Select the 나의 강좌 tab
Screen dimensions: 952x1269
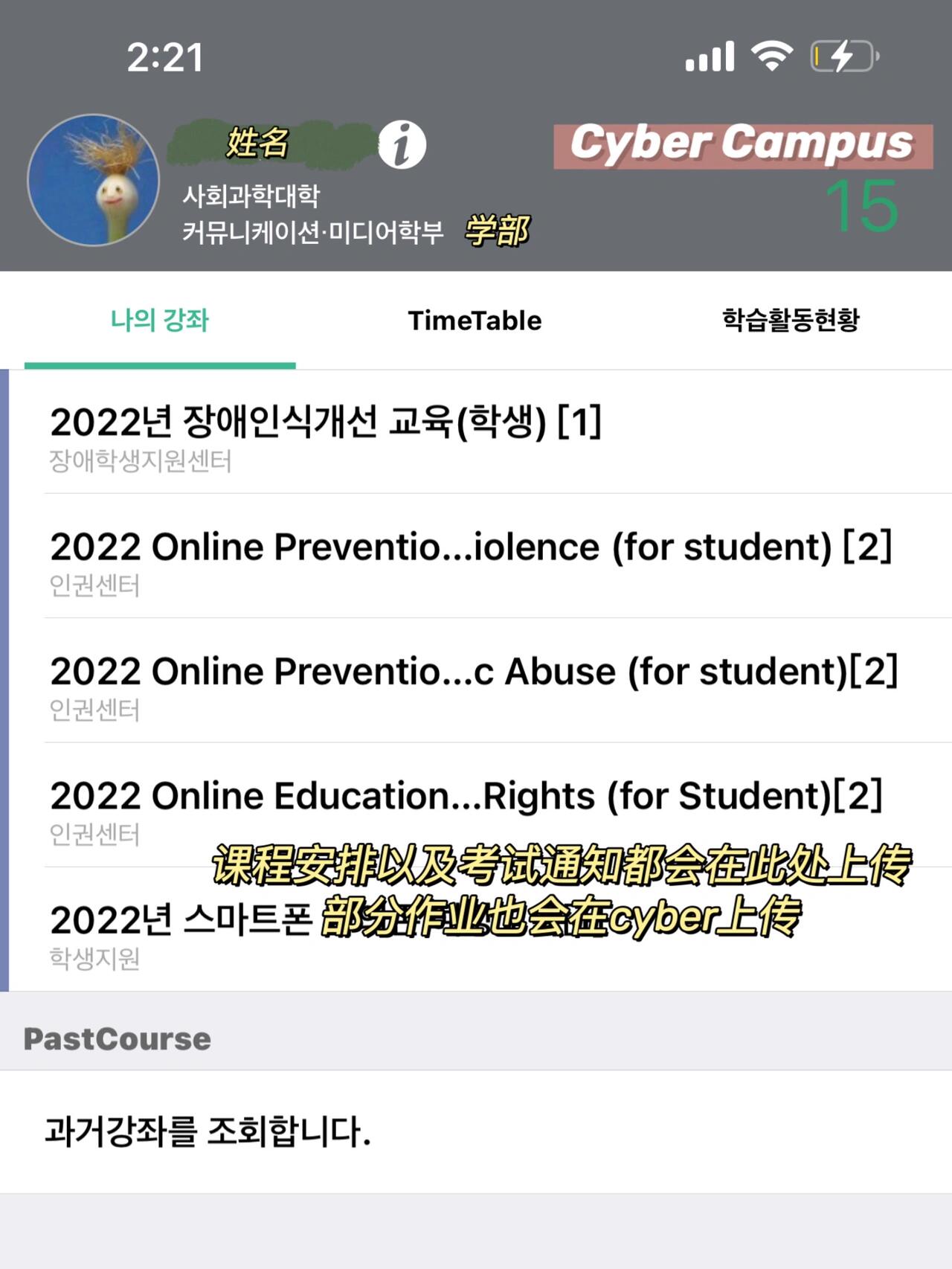point(160,321)
